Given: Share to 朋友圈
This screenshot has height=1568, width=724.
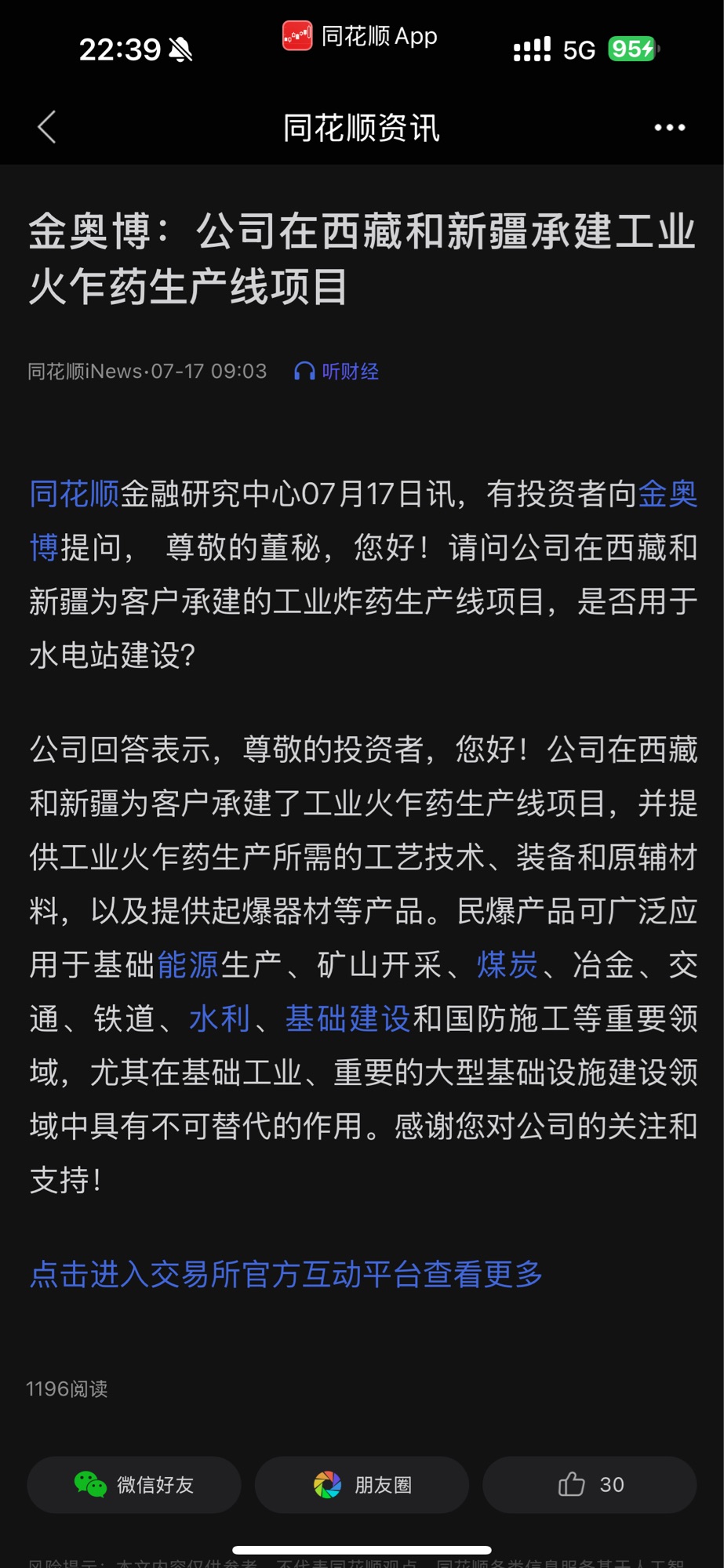Looking at the screenshot, I should point(362,1485).
